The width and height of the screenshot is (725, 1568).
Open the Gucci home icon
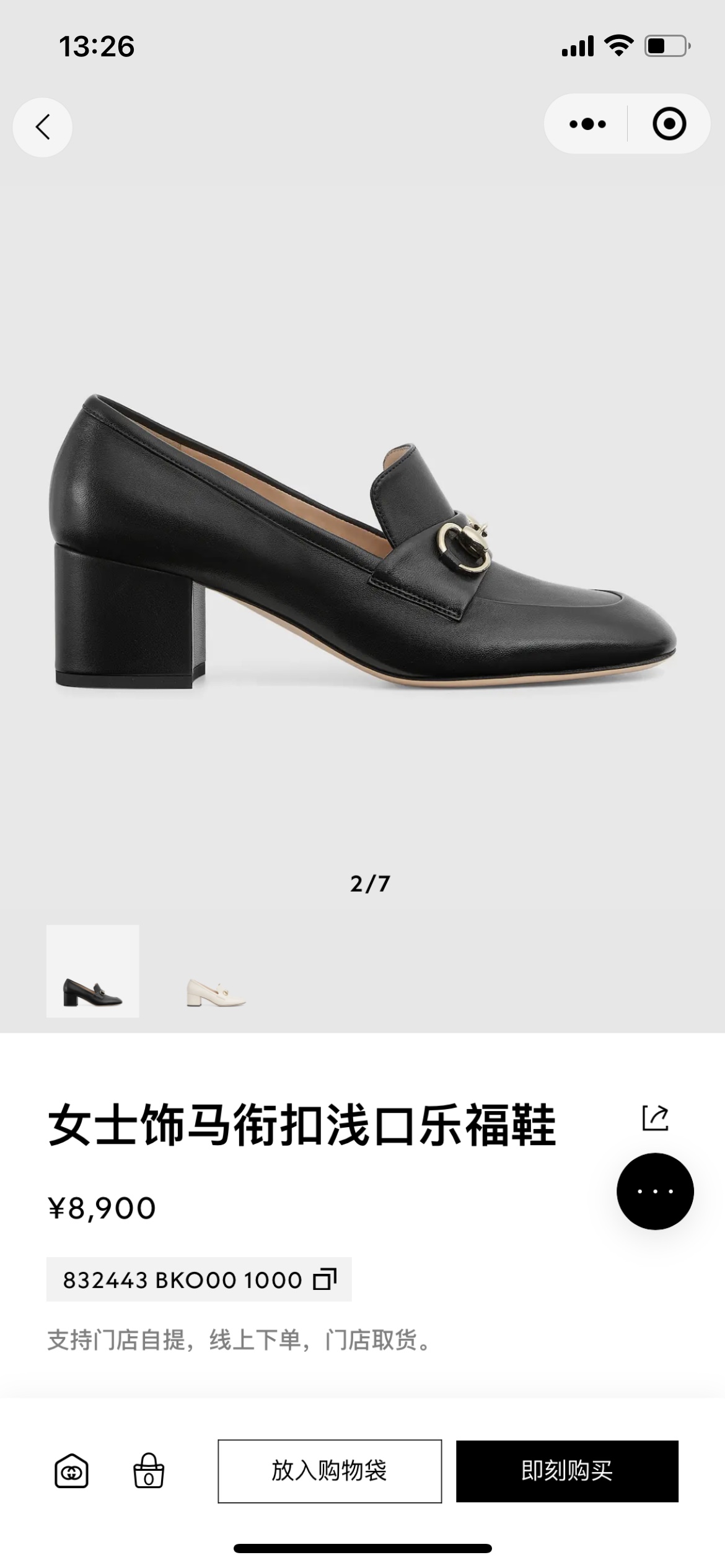71,1471
